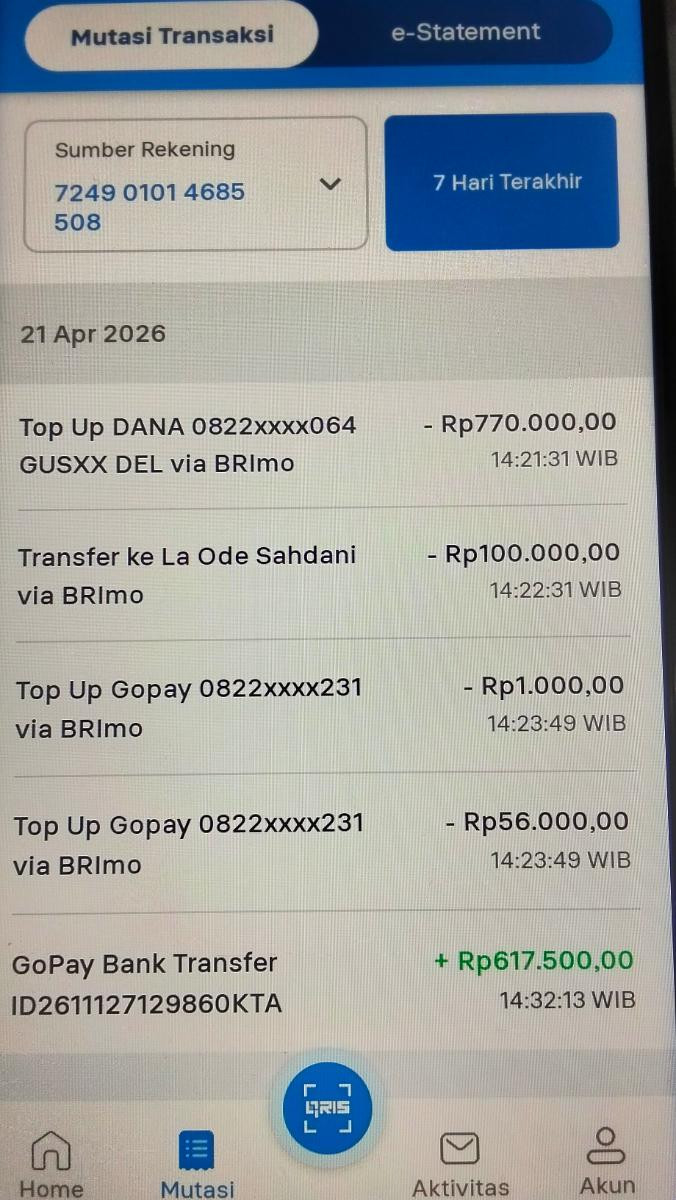This screenshot has height=1200, width=676.
Task: Open the Rp1.000,00 Gopay top up entry
Action: pyautogui.click(x=320, y=706)
